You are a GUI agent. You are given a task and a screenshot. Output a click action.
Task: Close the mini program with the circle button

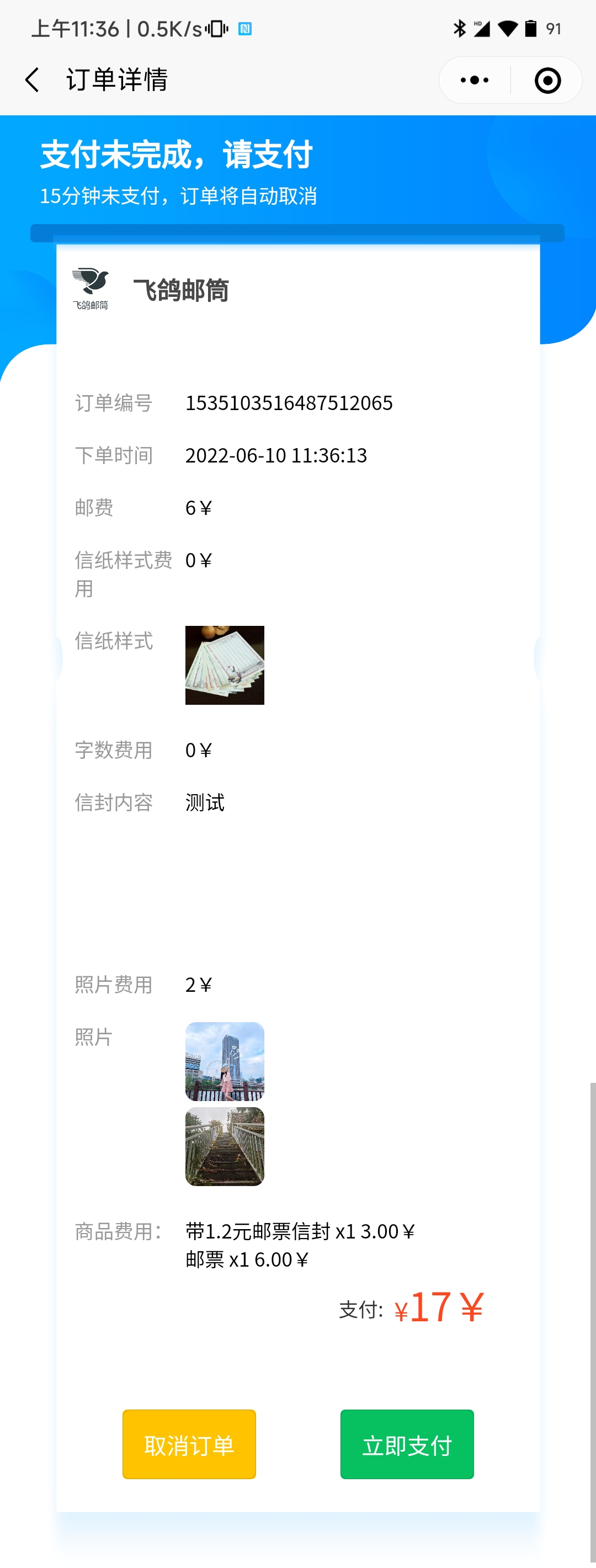(x=547, y=81)
